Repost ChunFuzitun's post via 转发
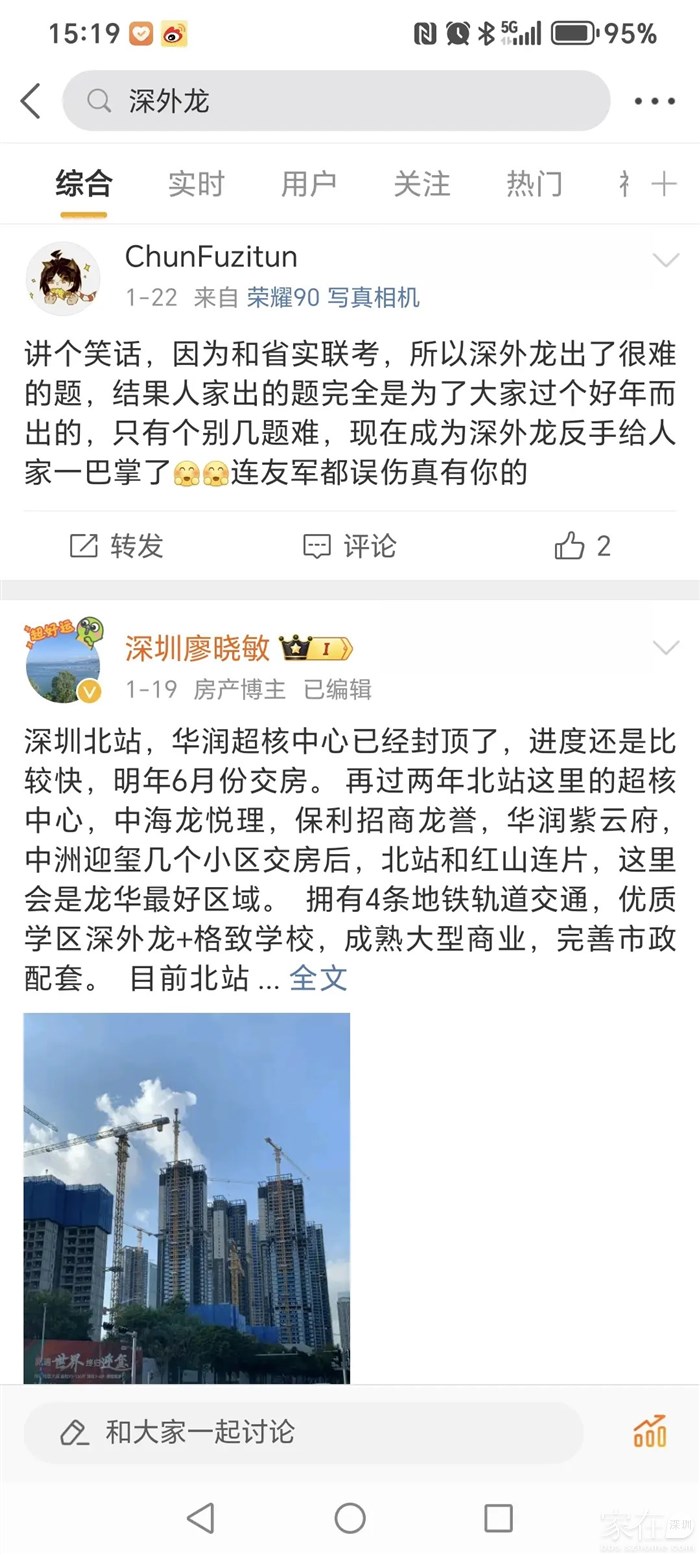 tap(116, 546)
